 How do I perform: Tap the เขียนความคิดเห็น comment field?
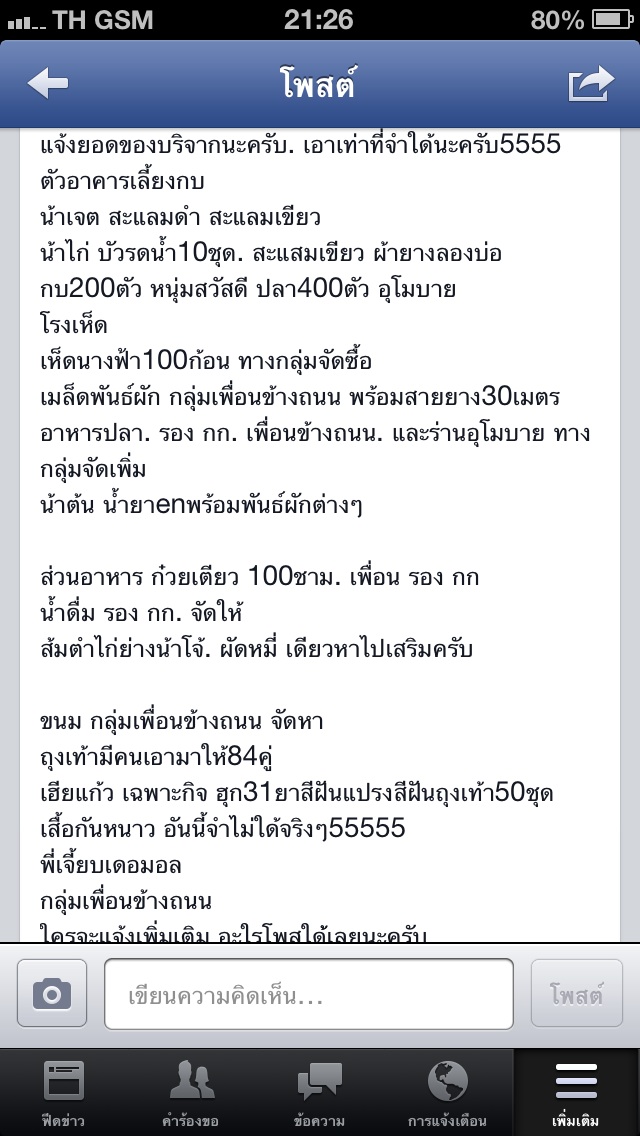click(x=309, y=994)
